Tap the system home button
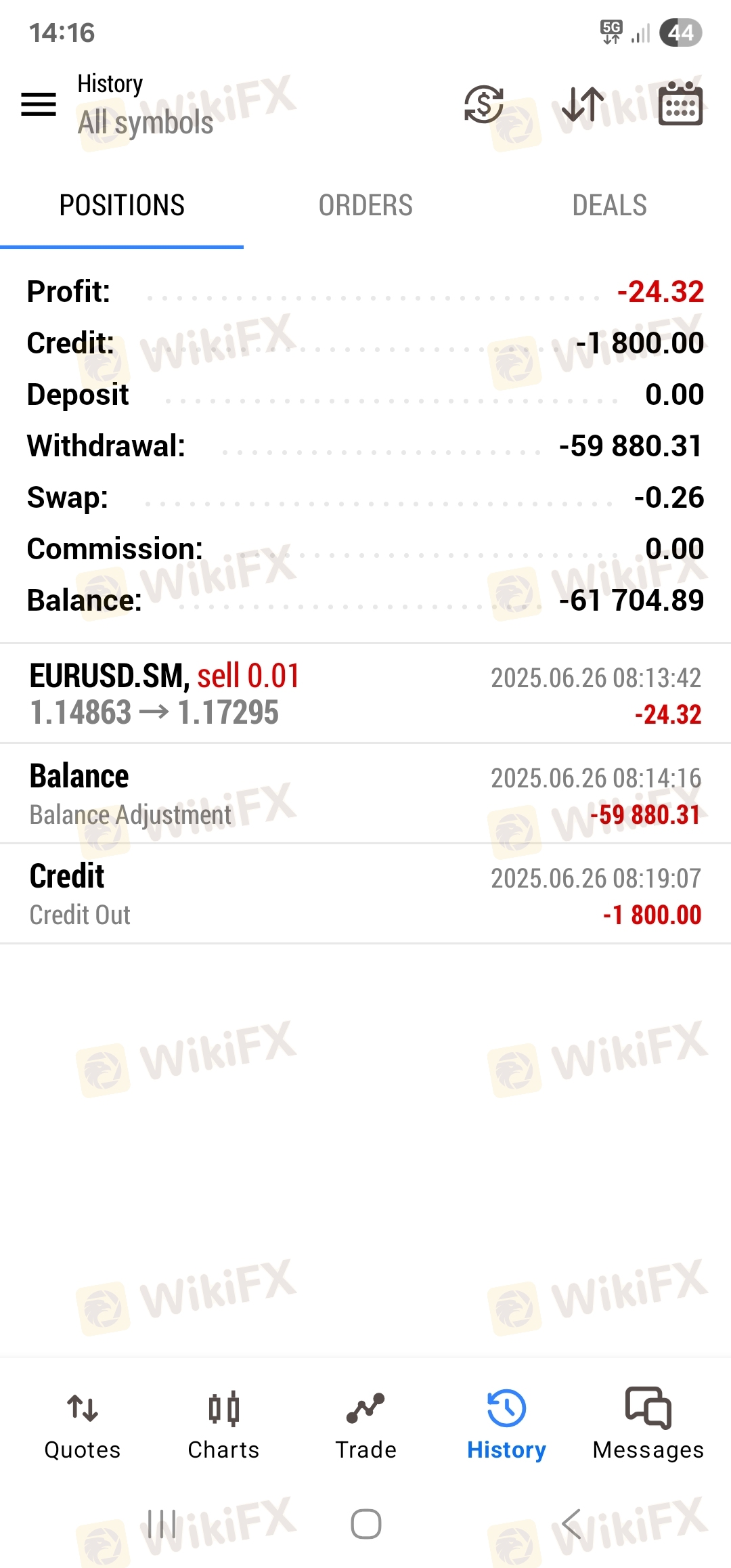Image resolution: width=731 pixels, height=1568 pixels. click(365, 1524)
